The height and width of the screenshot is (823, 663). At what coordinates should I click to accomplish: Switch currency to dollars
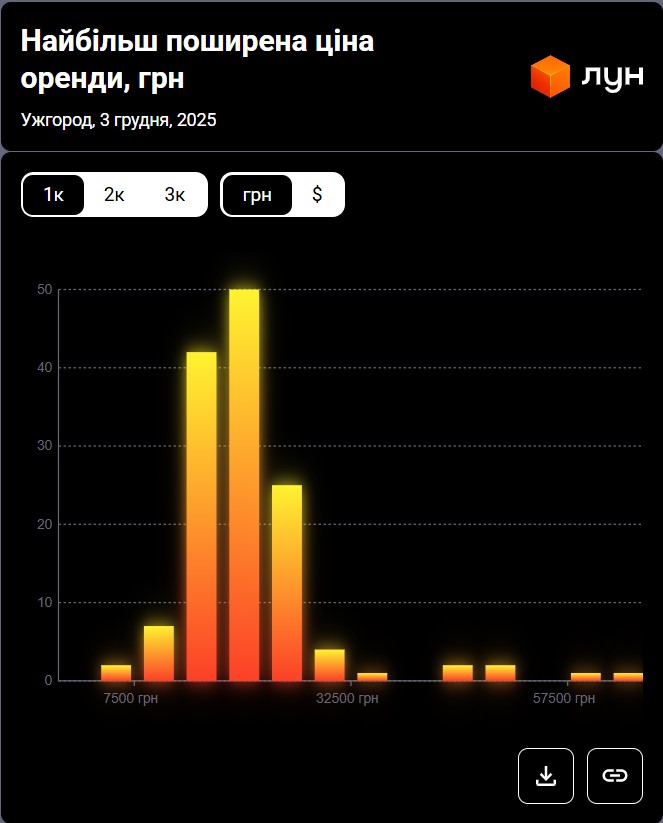click(317, 195)
